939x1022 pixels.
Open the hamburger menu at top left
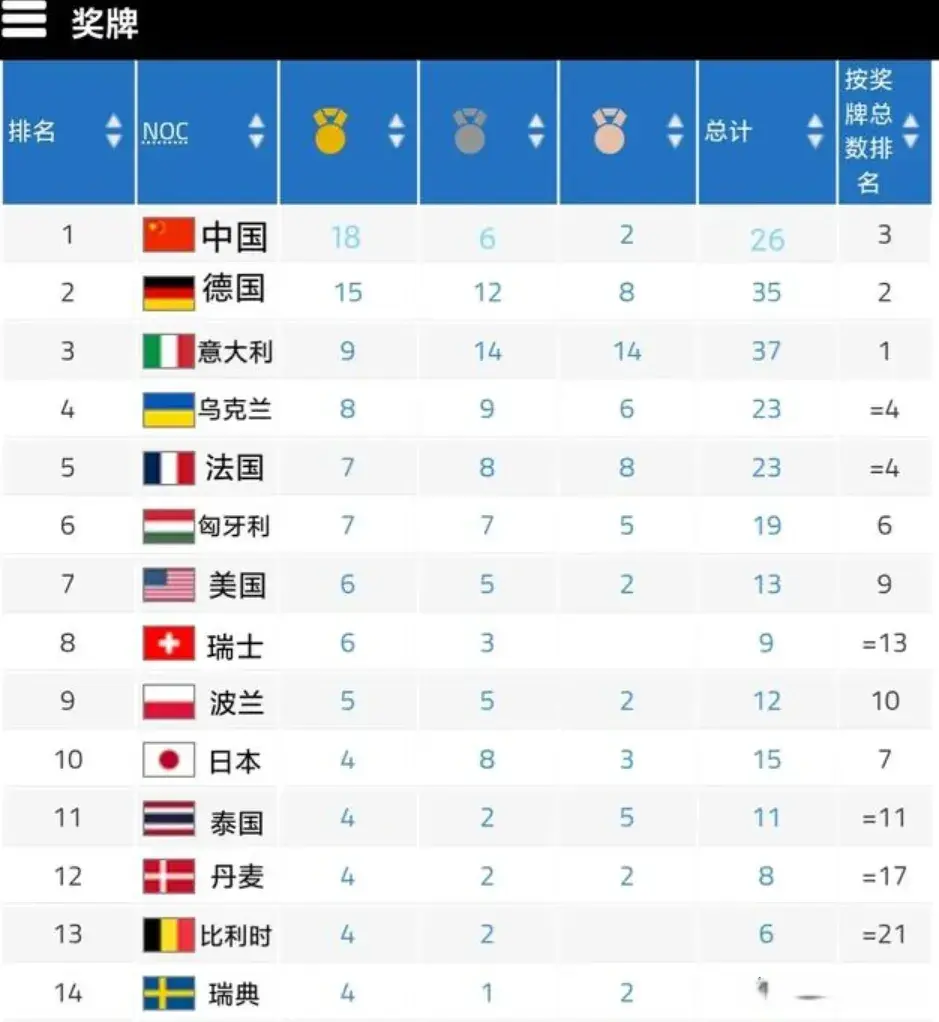24,20
